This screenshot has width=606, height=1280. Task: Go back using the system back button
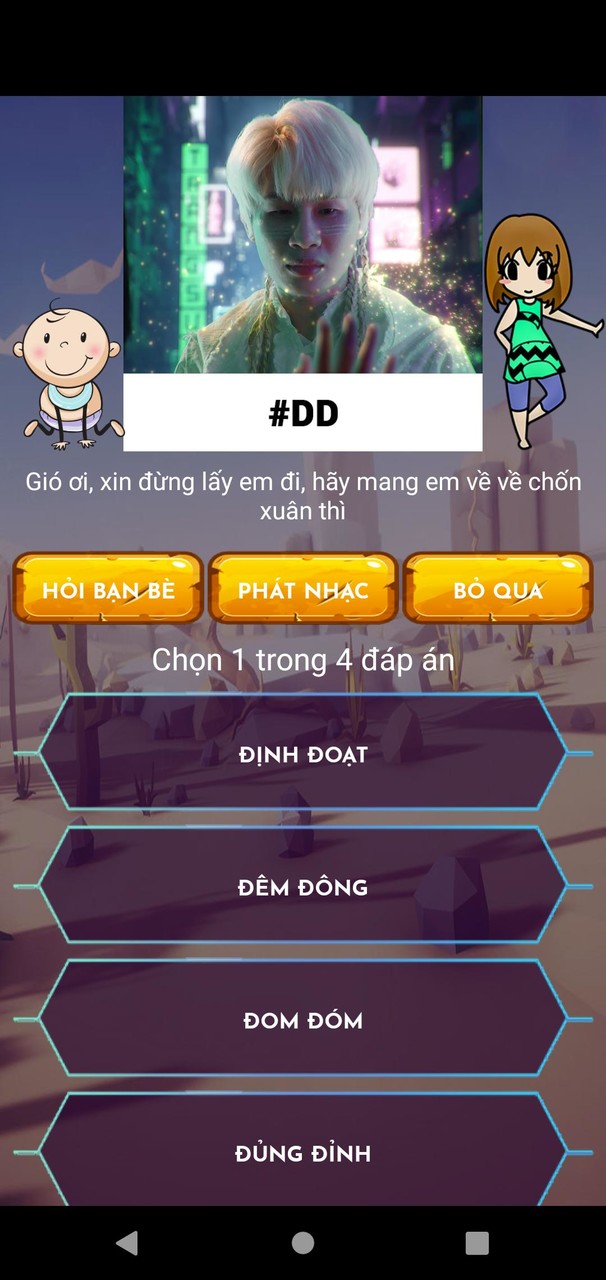pos(127,1243)
